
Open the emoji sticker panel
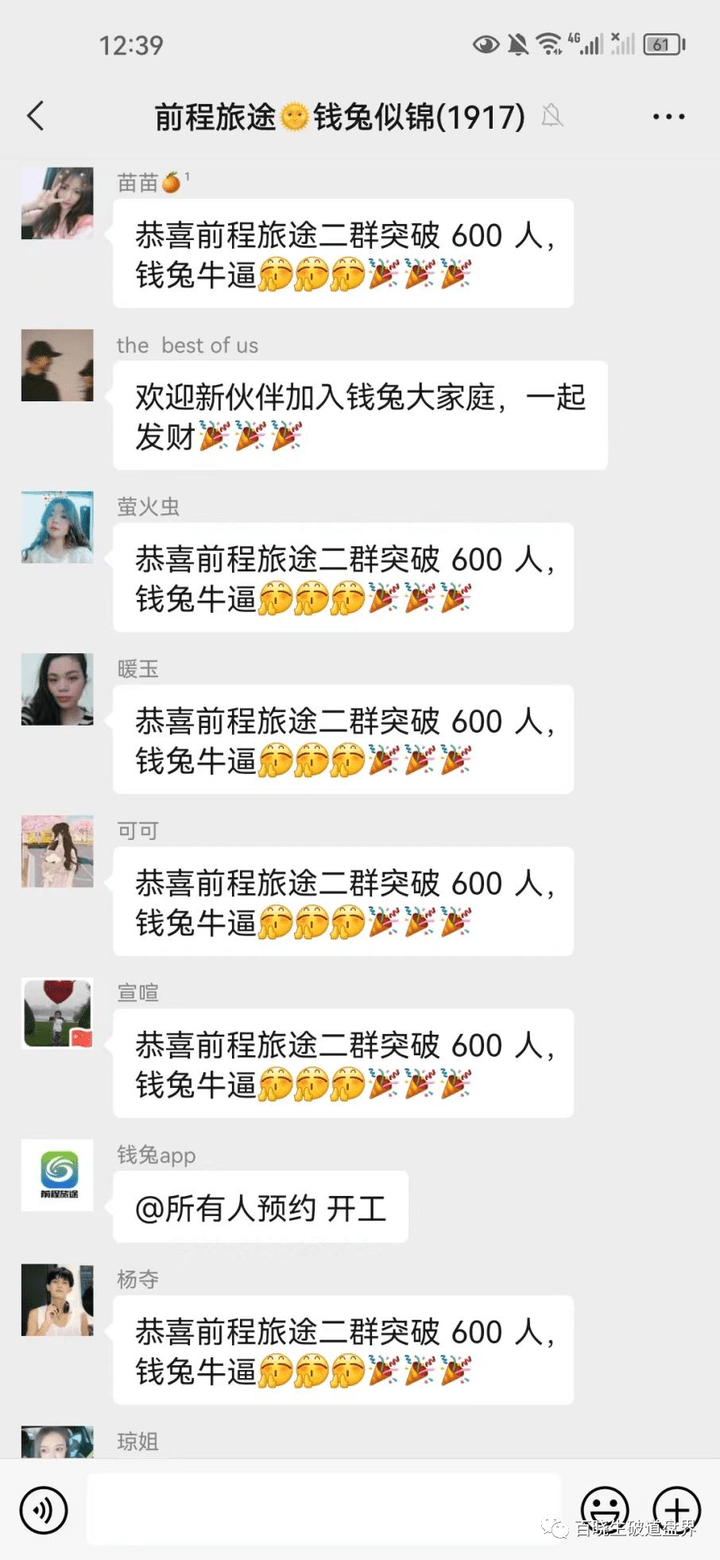pos(605,1508)
